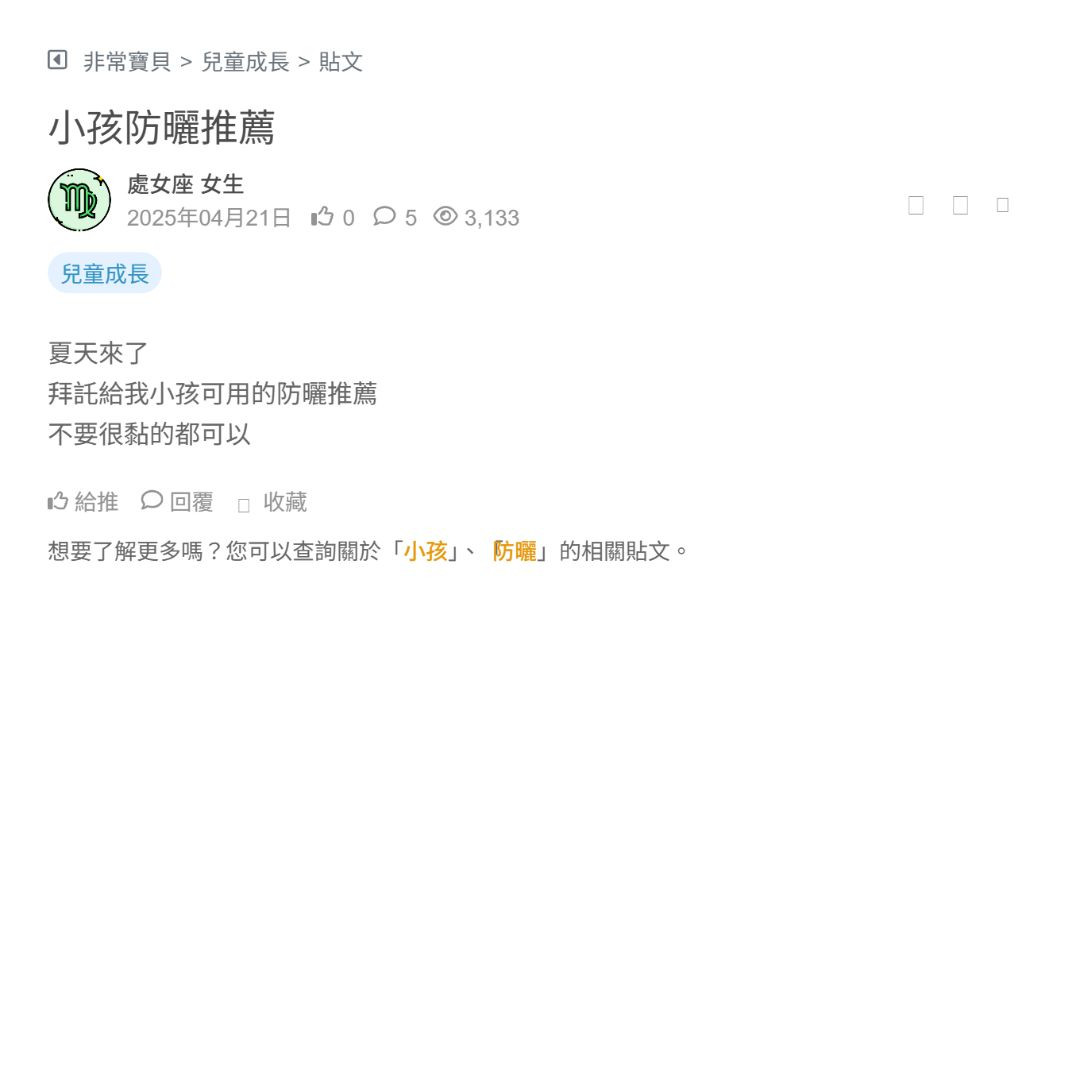Save the post with 收藏
Image resolution: width=1080 pixels, height=1080 pixels.
[x=273, y=502]
